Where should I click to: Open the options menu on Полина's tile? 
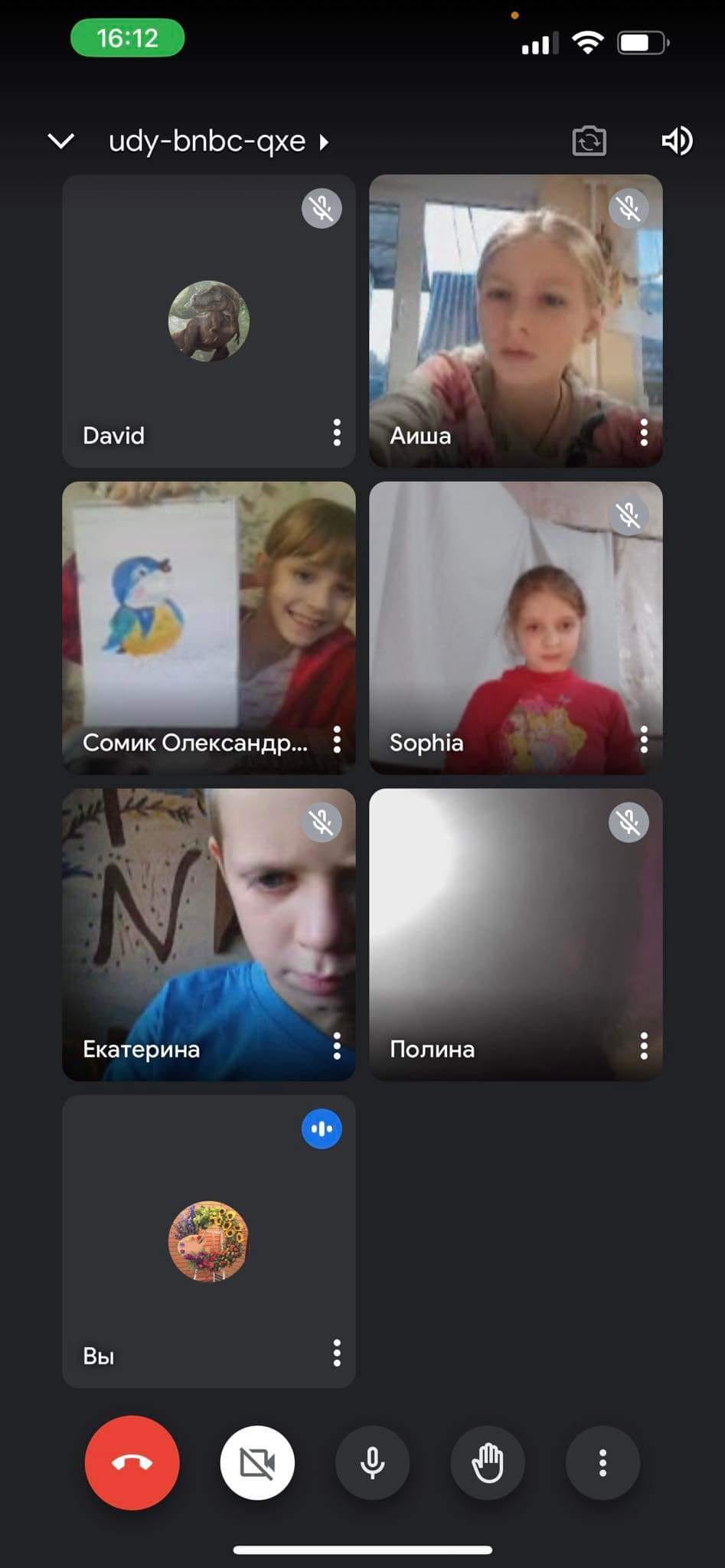644,1047
